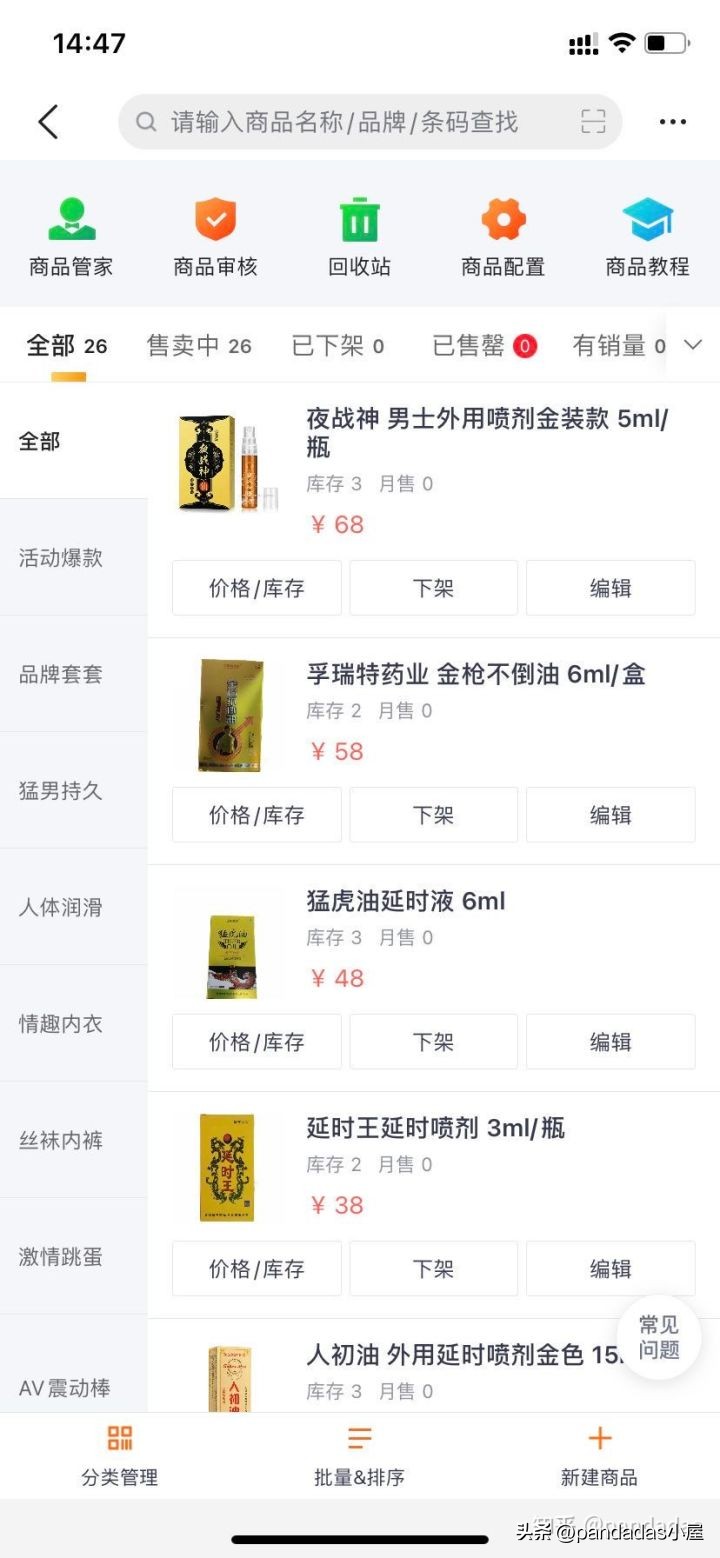Viewport: 720px width, 1558px height.
Task: Tap 下架 for 夜战神 product
Action: click(433, 588)
